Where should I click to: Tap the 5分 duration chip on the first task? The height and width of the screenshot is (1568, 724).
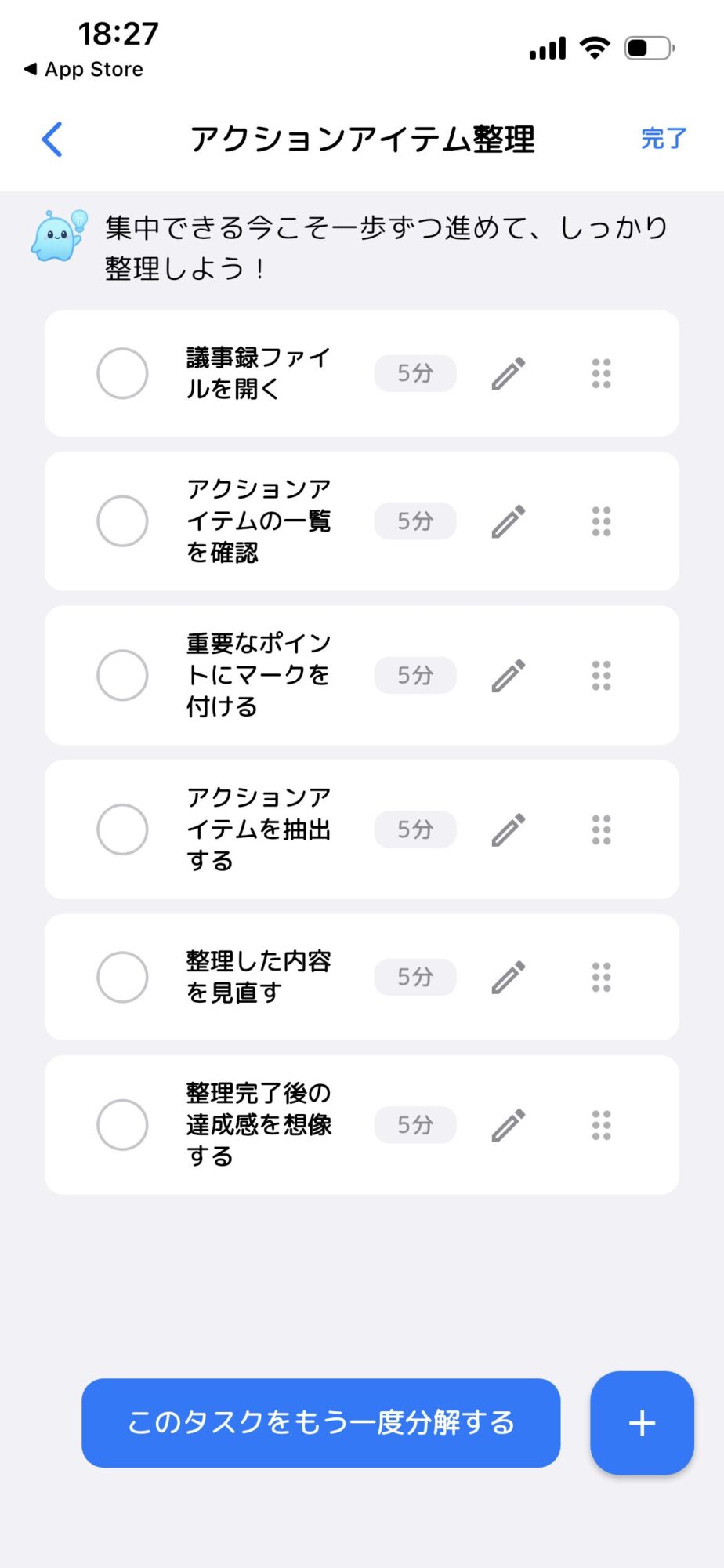415,373
